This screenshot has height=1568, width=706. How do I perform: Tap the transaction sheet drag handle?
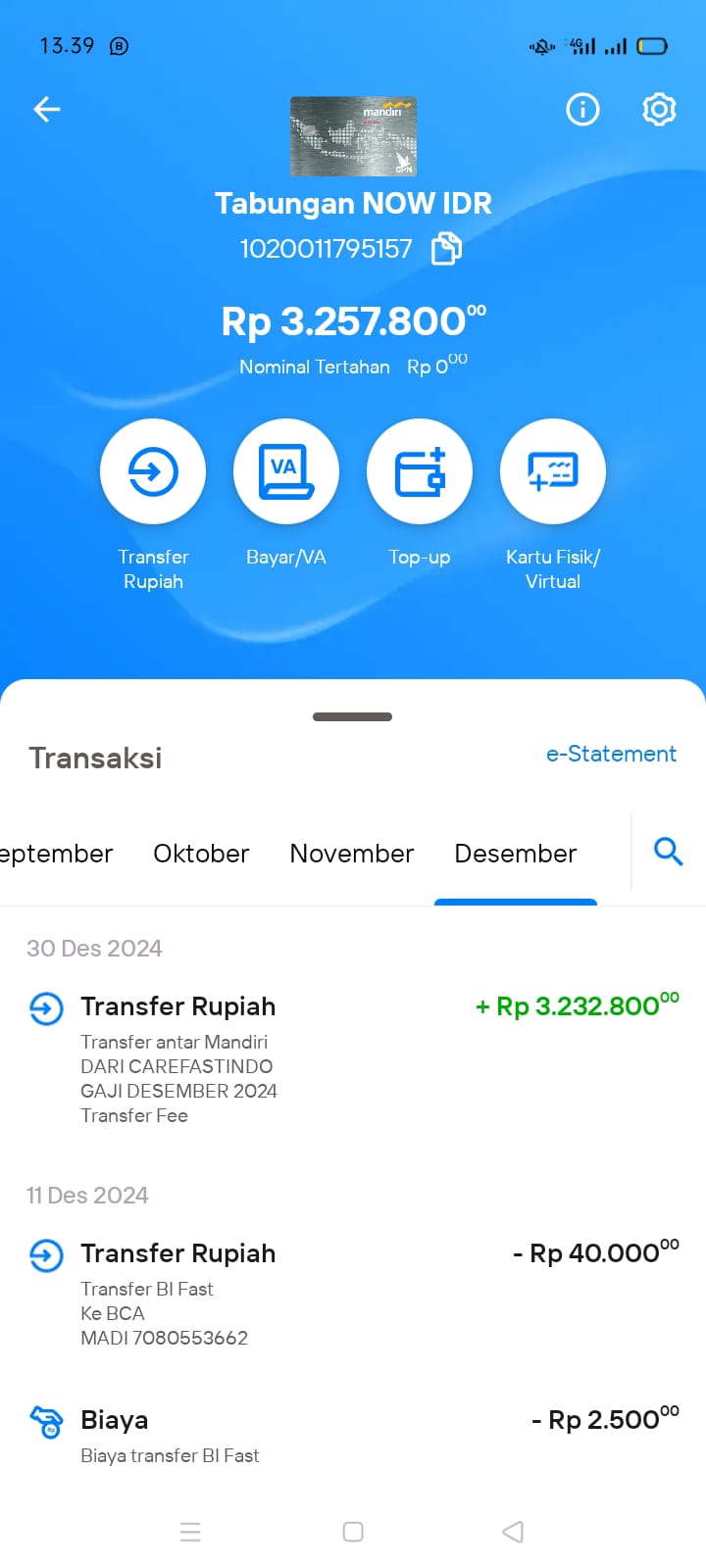(x=352, y=716)
